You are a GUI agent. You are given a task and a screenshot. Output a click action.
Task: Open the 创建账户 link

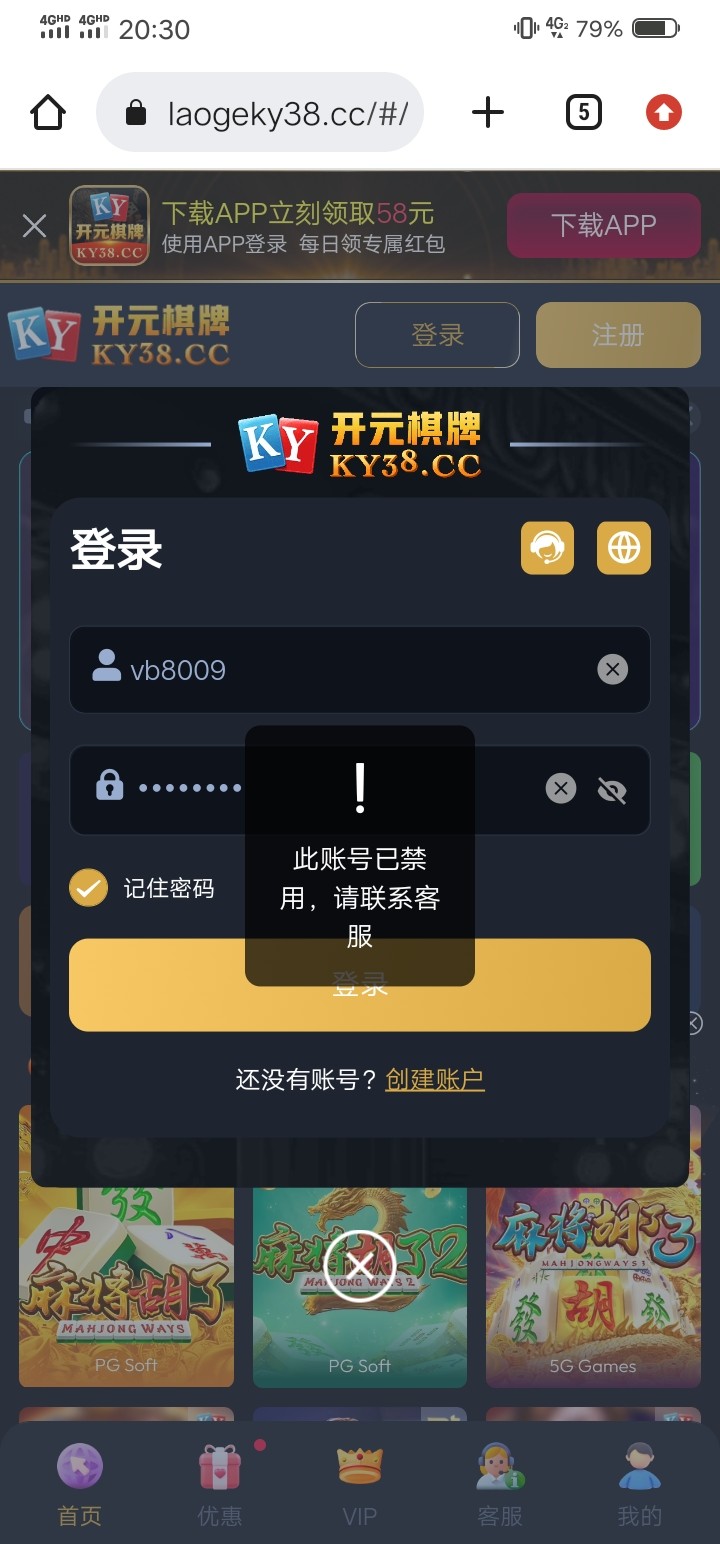435,1080
